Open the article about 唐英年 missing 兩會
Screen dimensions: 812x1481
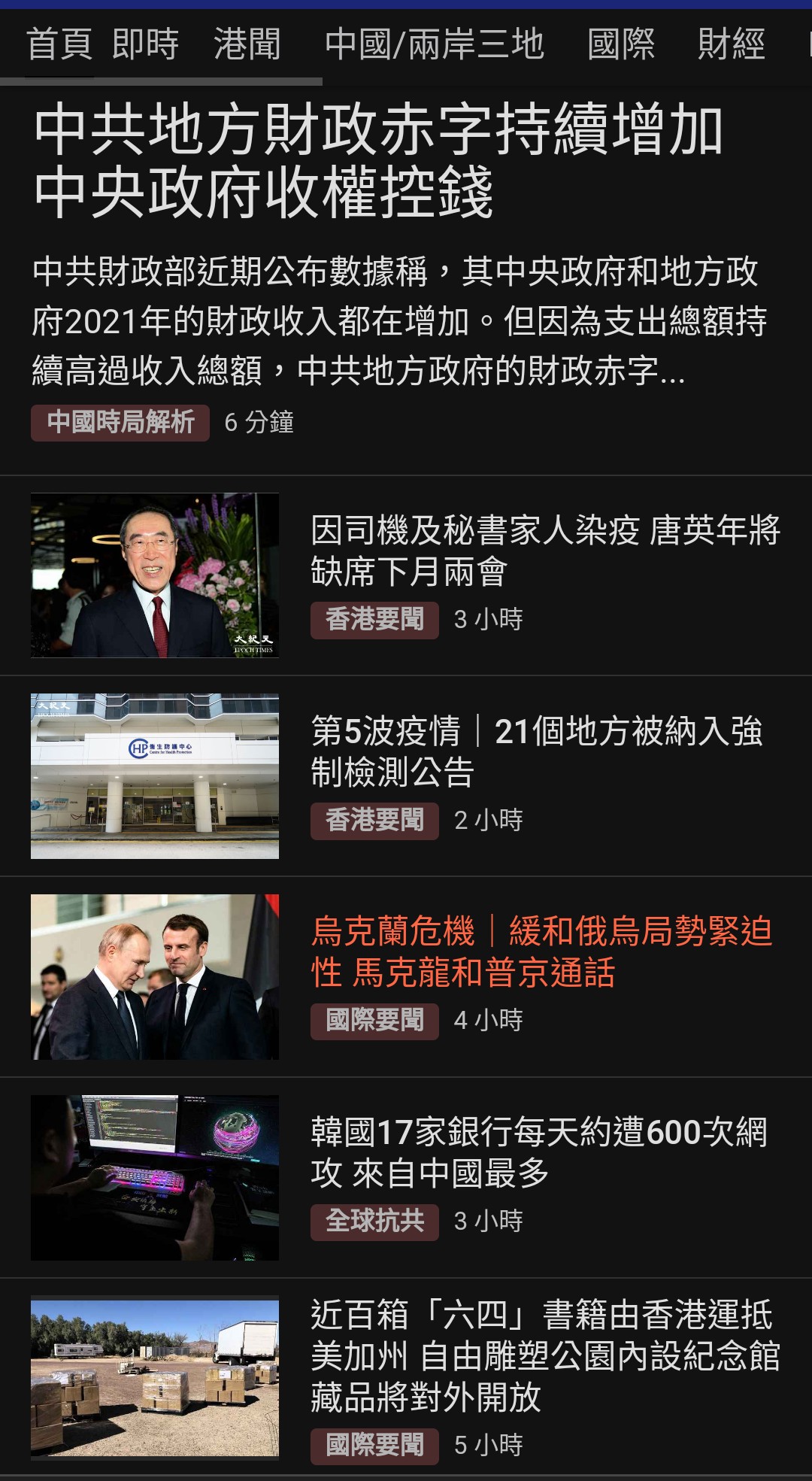pyautogui.click(x=545, y=551)
